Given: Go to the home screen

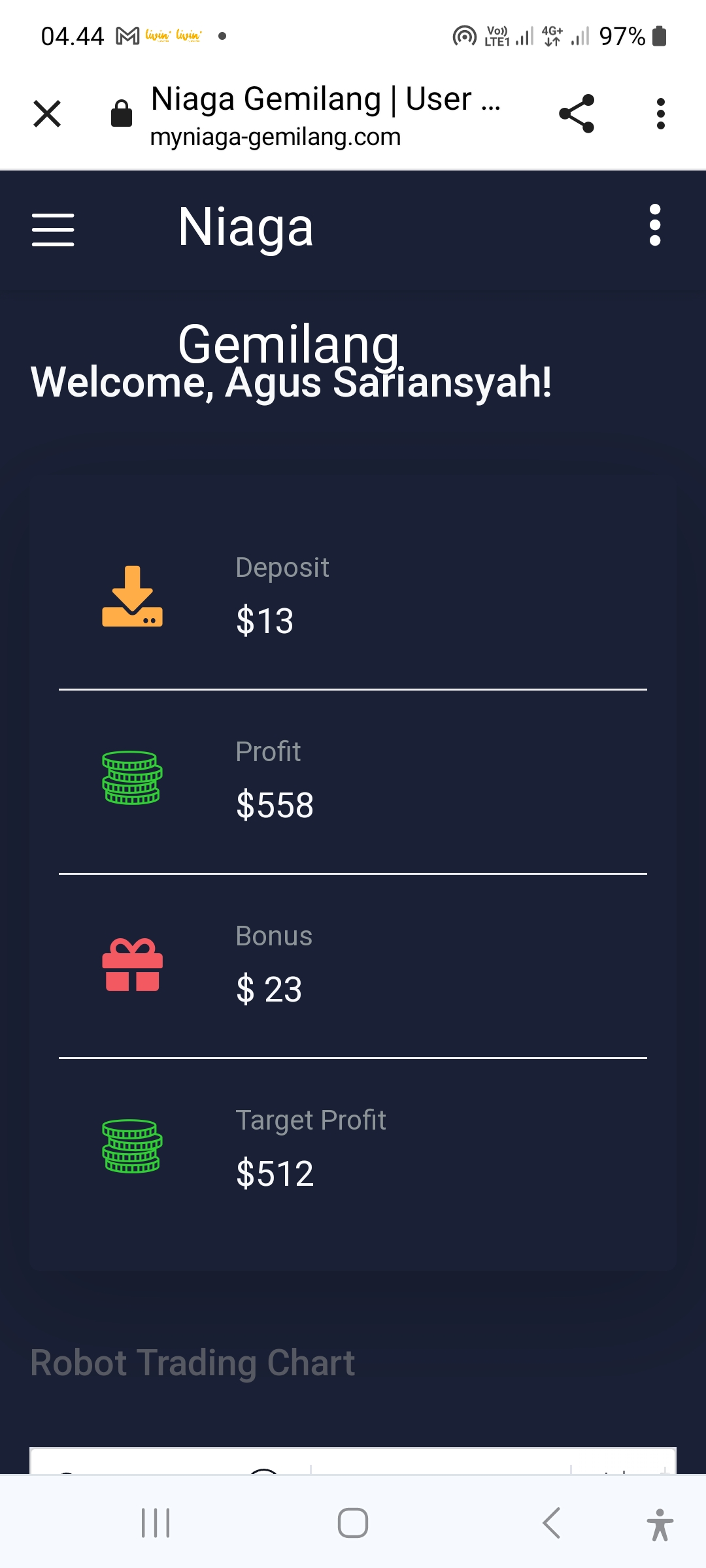Looking at the screenshot, I should [353, 1523].
